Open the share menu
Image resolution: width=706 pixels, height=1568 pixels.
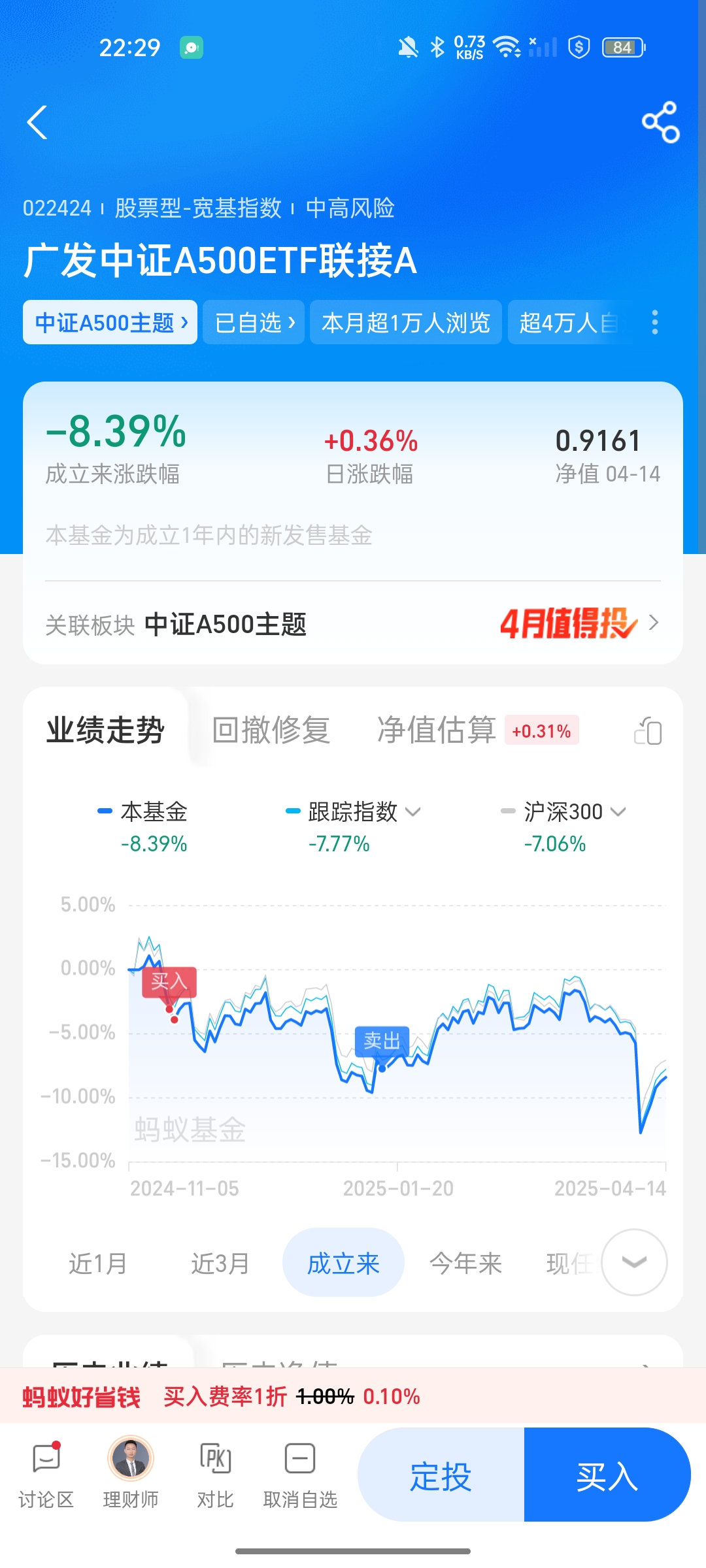tap(660, 122)
